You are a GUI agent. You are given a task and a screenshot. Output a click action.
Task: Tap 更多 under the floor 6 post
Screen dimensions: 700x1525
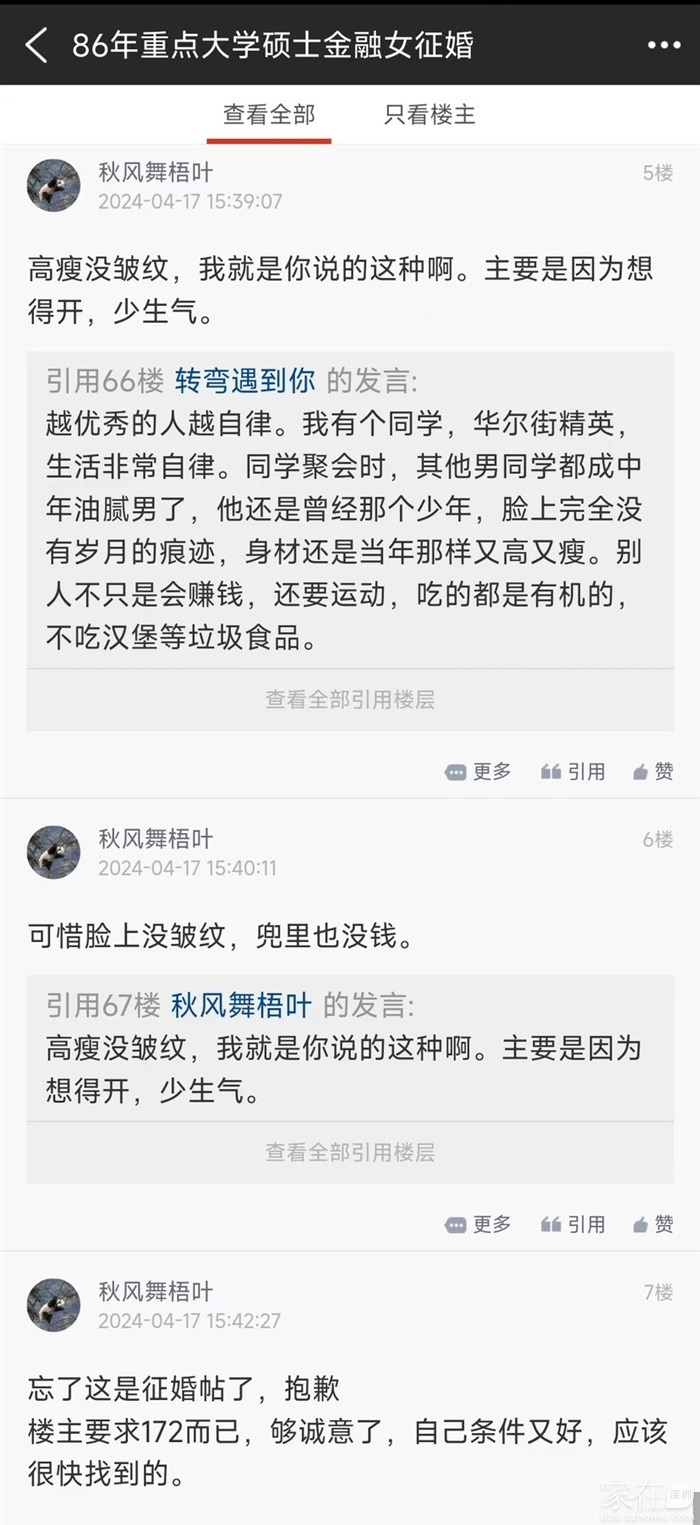click(478, 1224)
